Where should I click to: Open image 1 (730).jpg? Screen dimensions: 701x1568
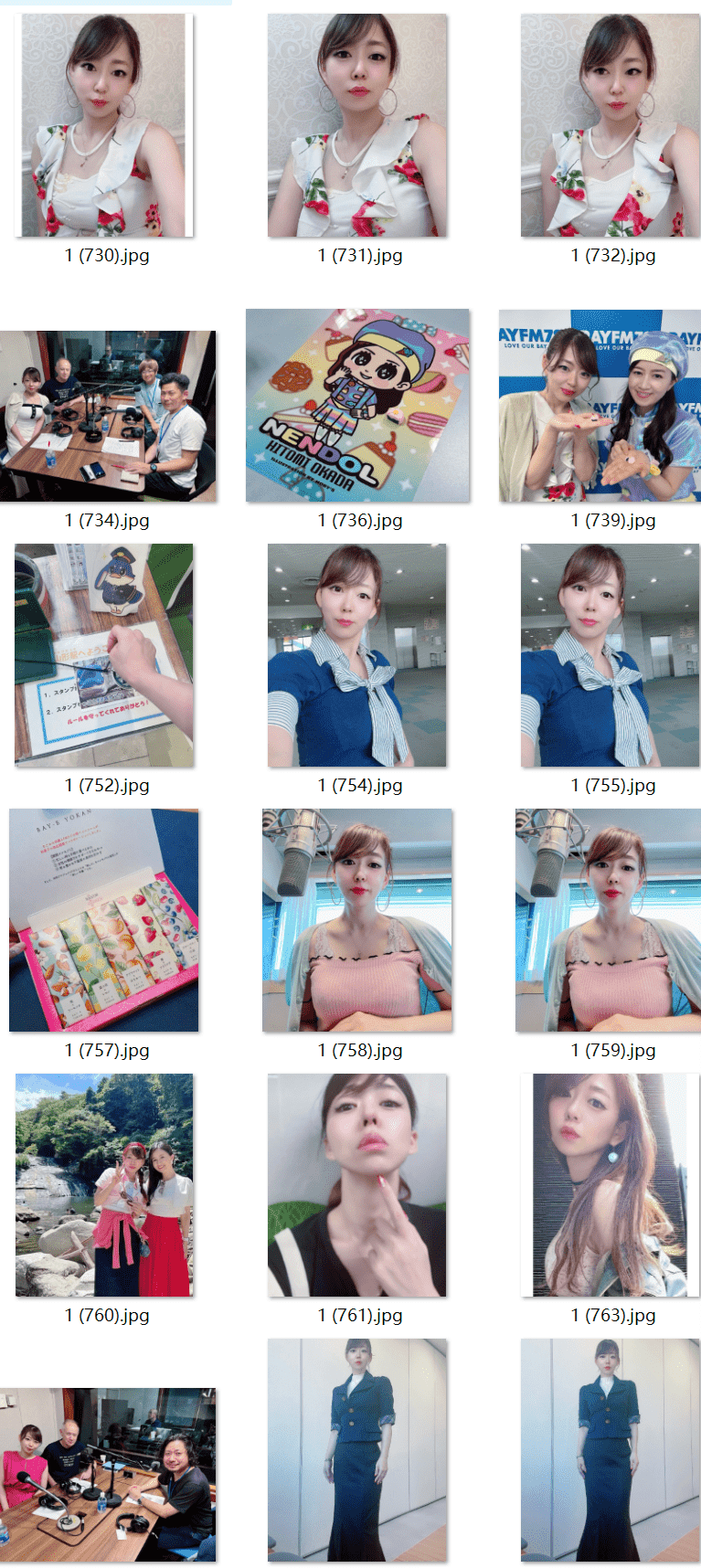(105, 125)
